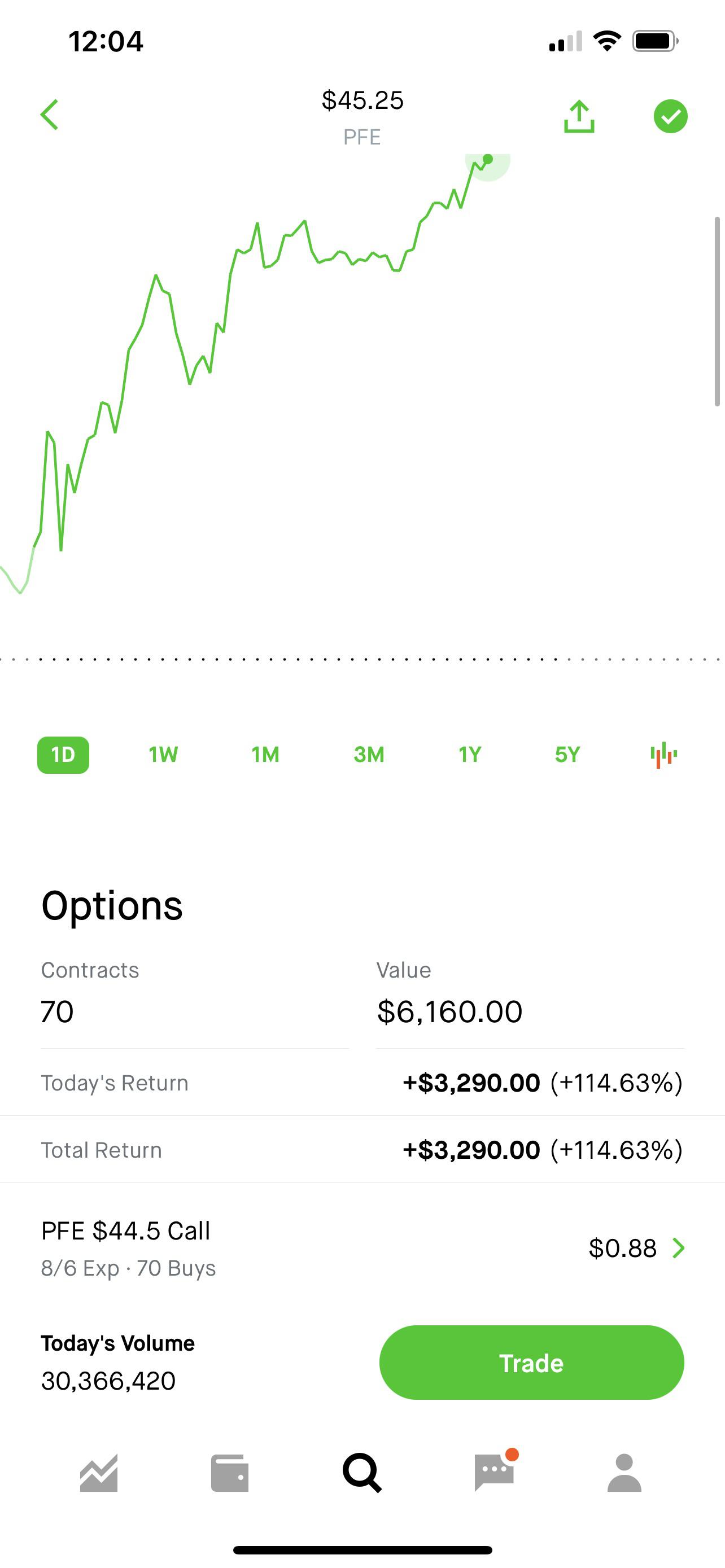Viewport: 725px width, 1568px height.
Task: Open the Investing tab in bottom navigation
Action: (99, 1473)
